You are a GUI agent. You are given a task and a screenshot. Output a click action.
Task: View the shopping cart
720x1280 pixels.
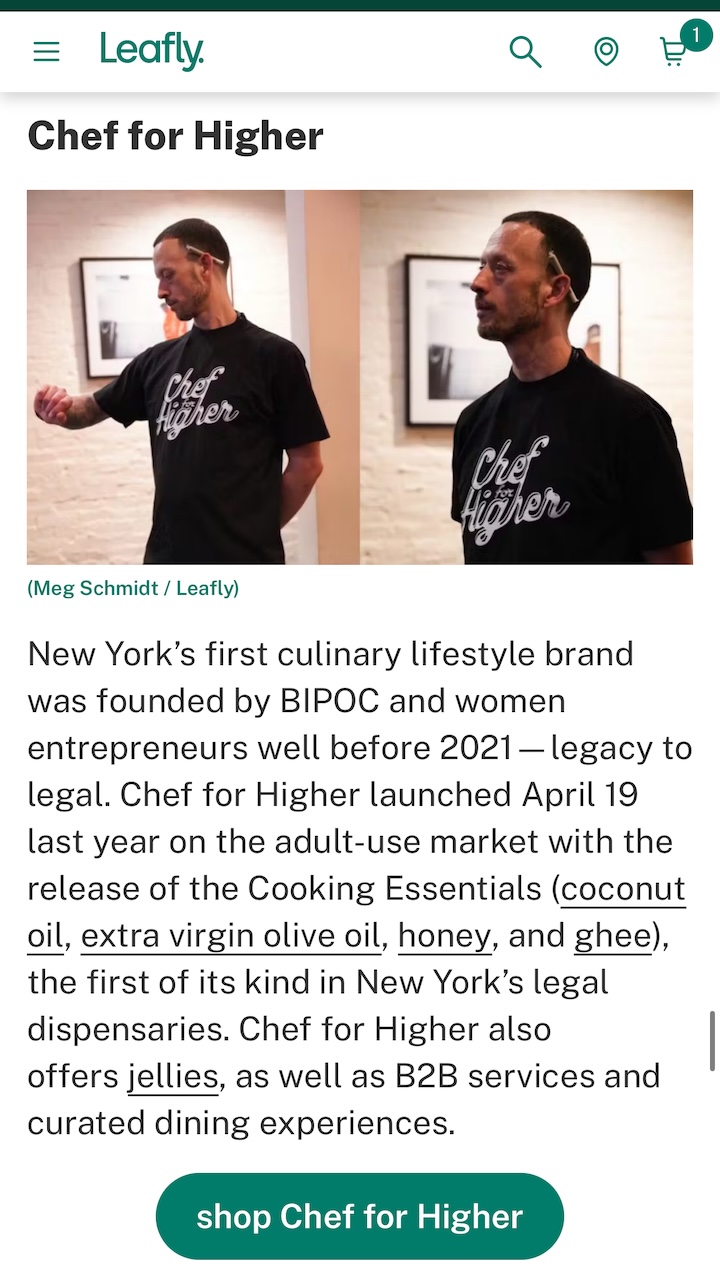[x=675, y=51]
